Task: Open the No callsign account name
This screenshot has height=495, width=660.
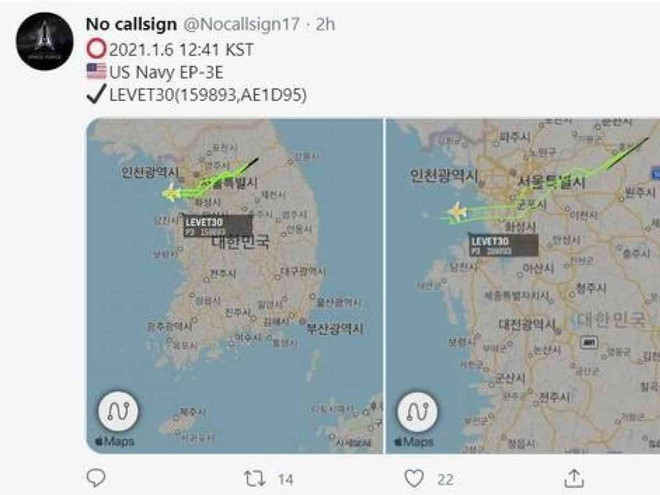Action: (x=130, y=23)
